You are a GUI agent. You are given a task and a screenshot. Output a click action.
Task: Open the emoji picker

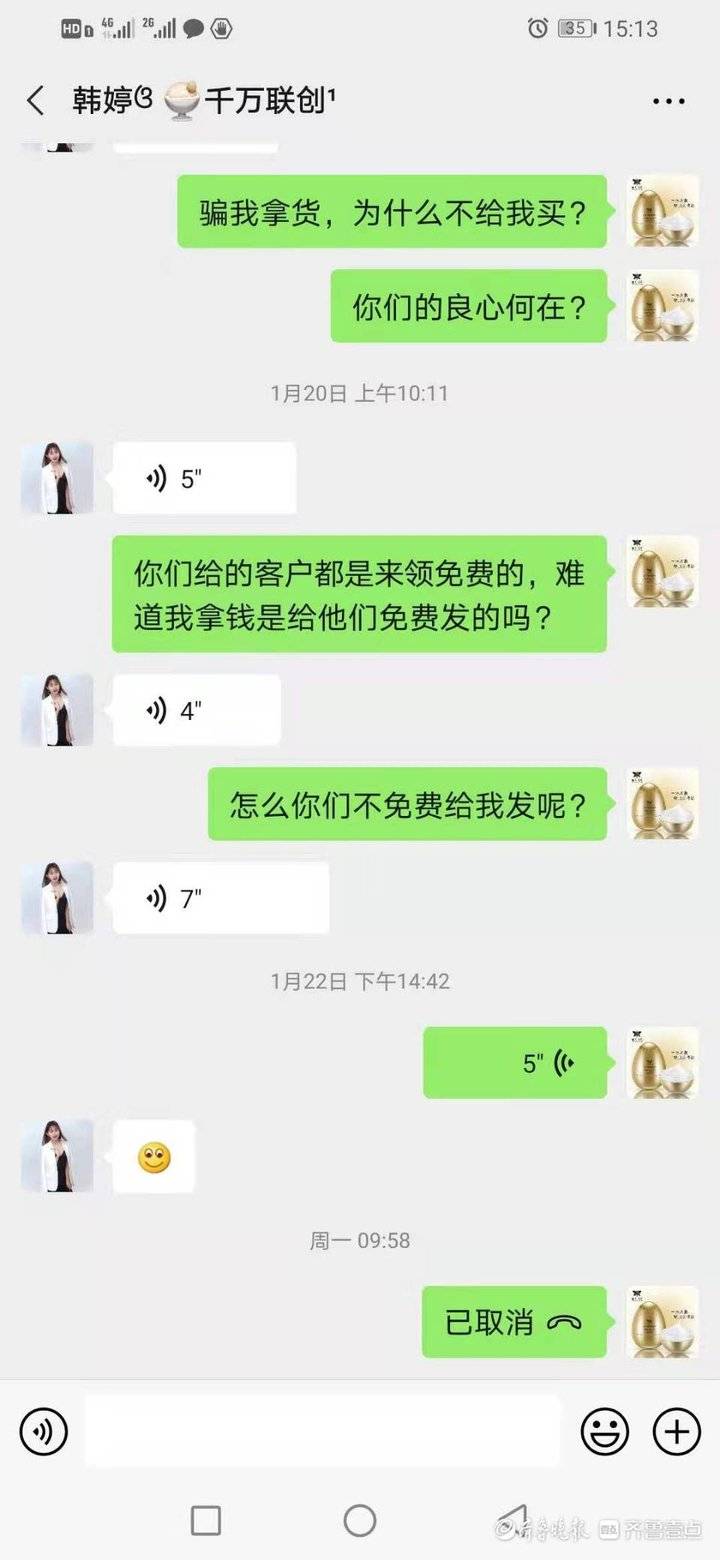pyautogui.click(x=604, y=1431)
